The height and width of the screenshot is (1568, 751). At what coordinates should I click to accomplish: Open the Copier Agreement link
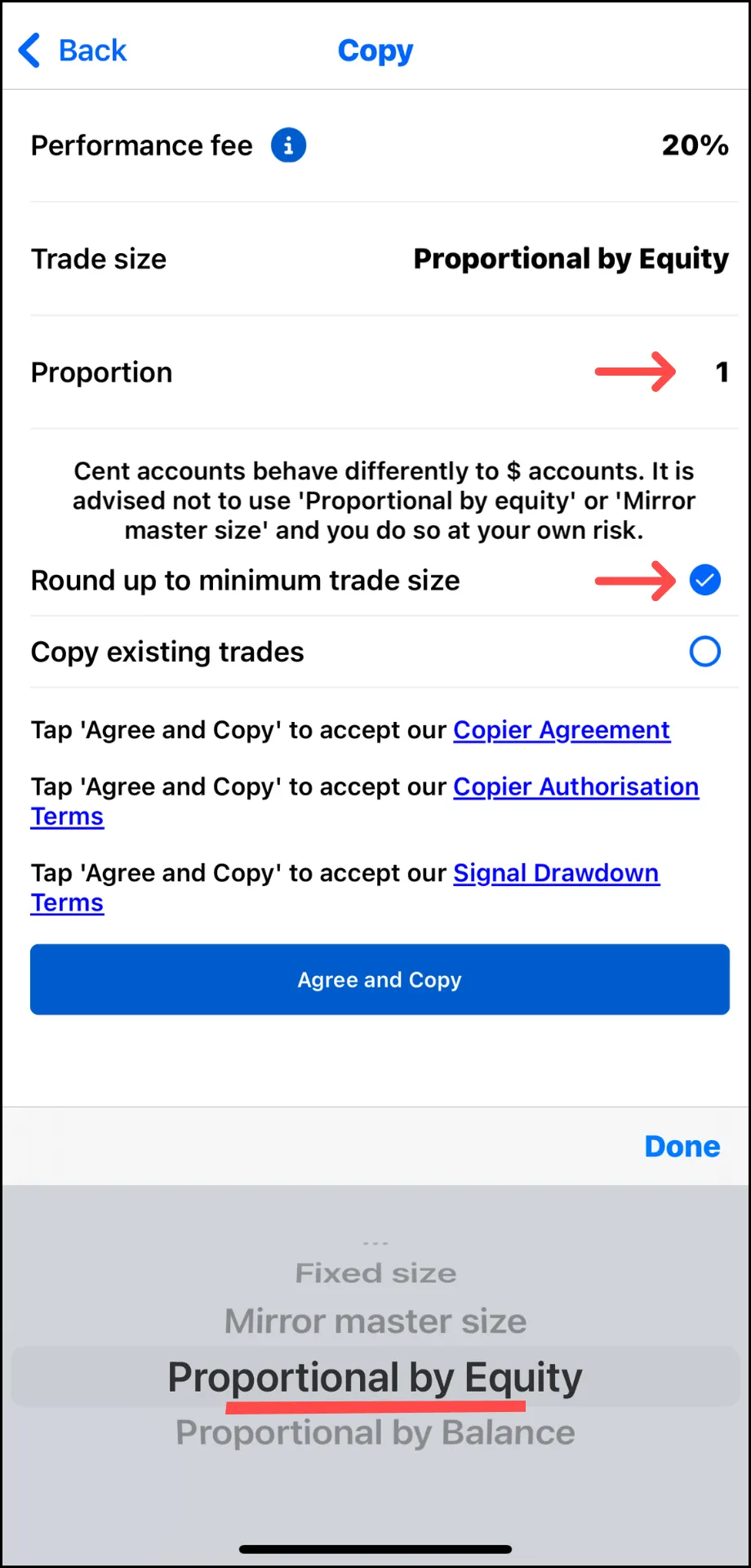point(562,730)
